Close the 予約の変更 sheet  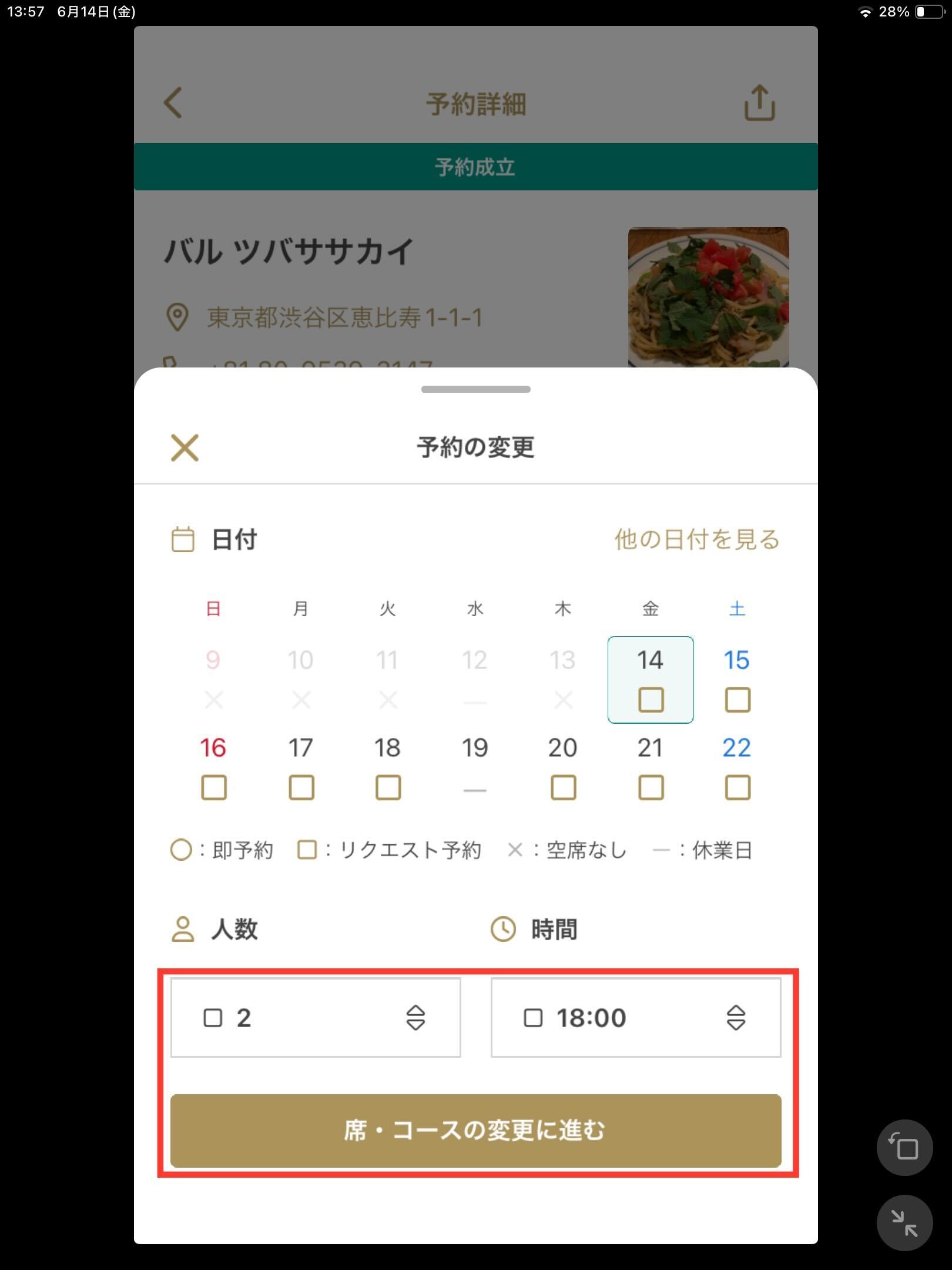coord(185,447)
